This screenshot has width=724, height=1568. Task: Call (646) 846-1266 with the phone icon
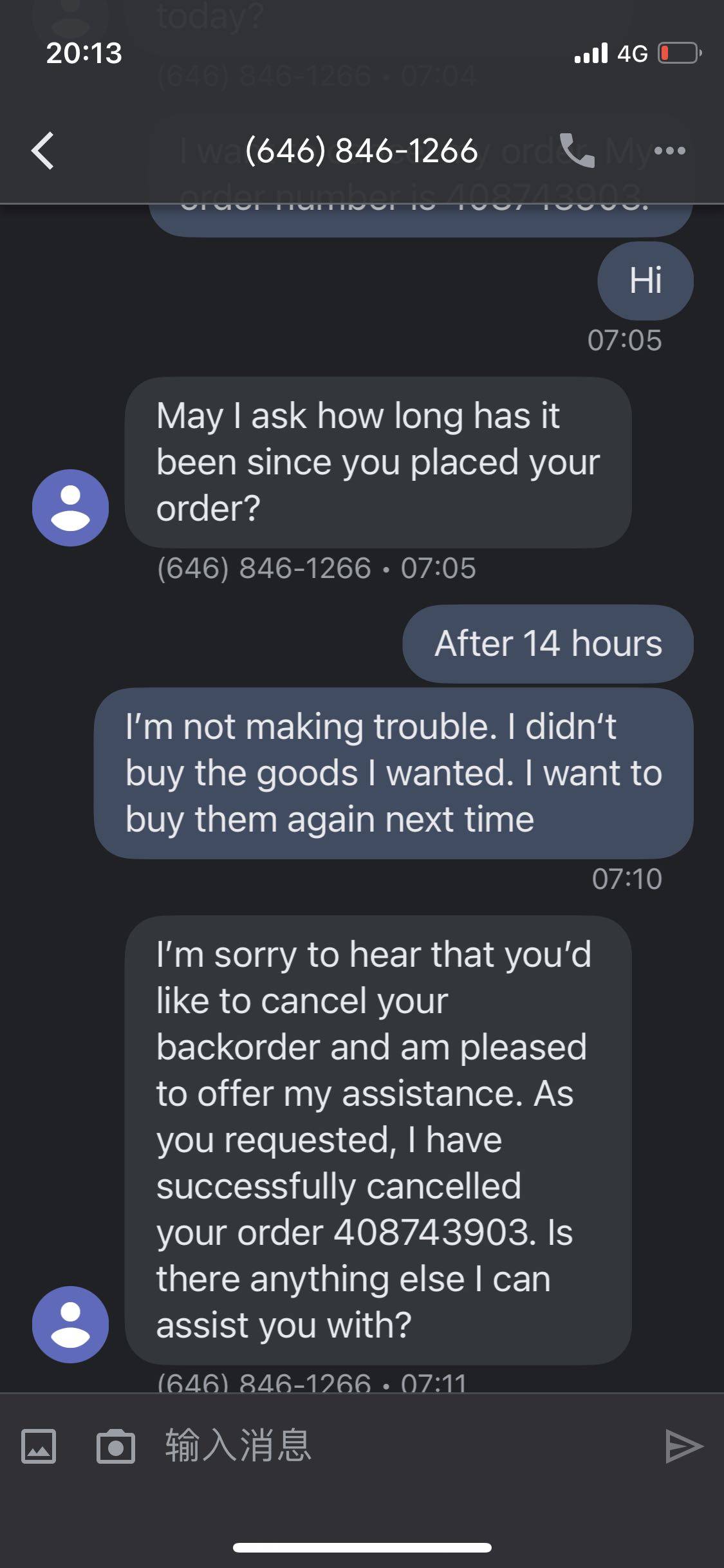tap(577, 151)
